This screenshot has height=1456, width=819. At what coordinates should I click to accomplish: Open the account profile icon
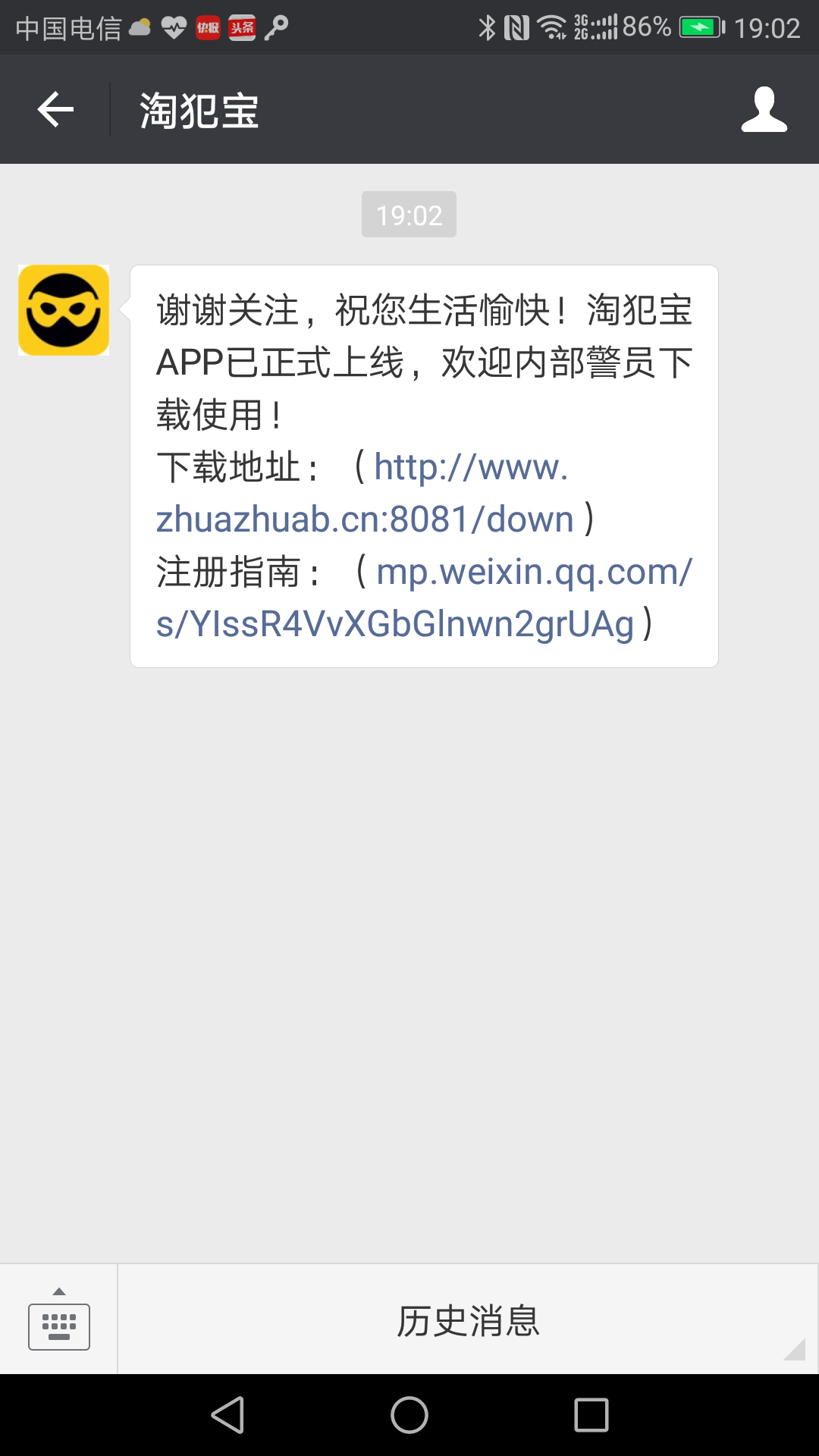click(764, 110)
